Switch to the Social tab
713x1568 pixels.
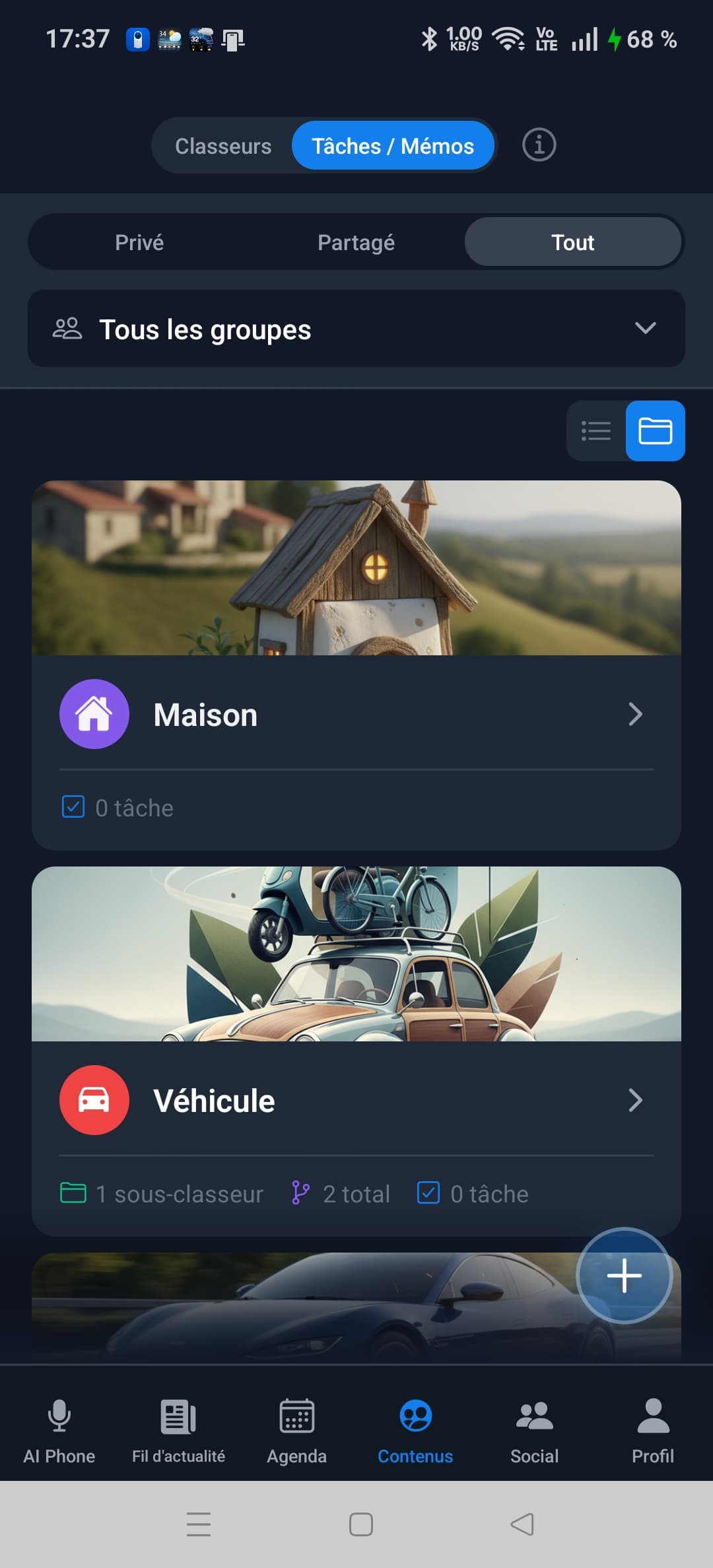point(535,1430)
